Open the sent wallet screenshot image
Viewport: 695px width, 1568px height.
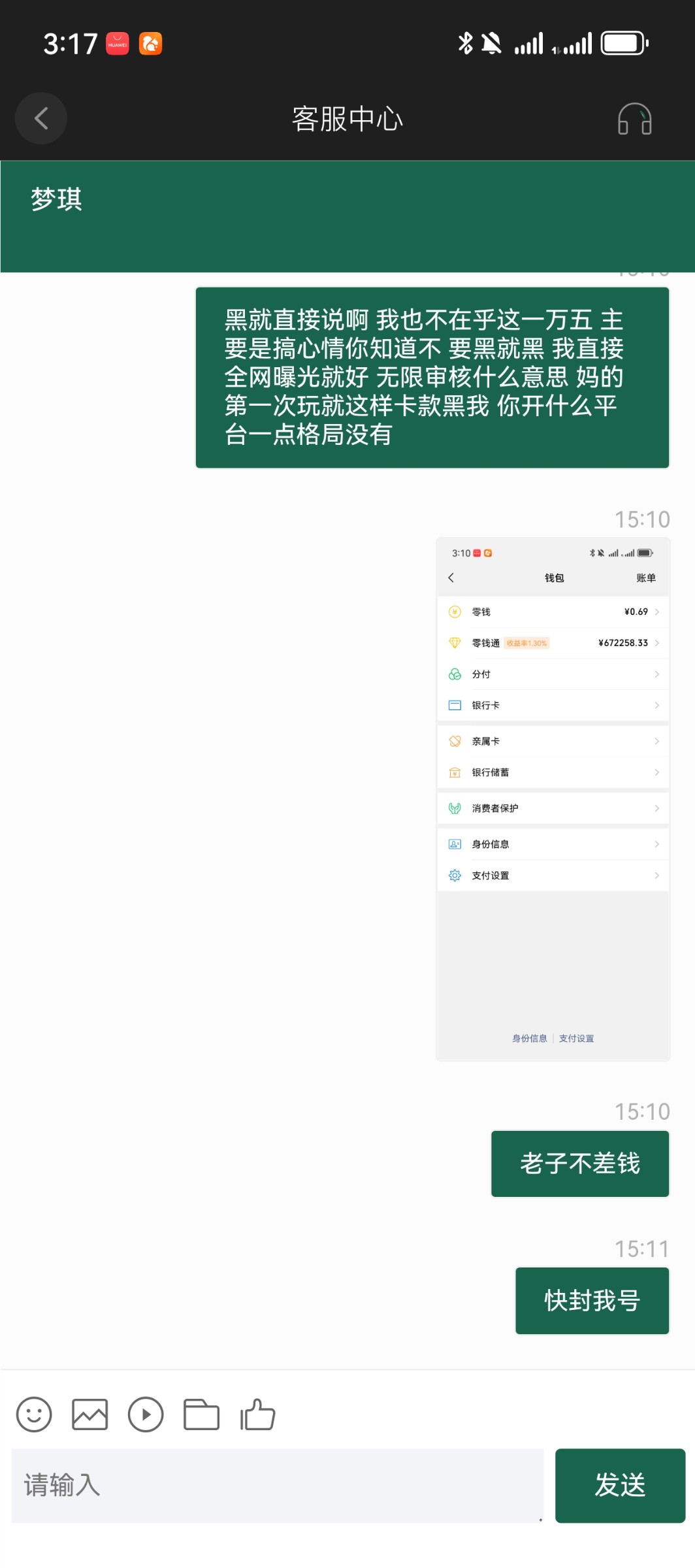point(553,798)
